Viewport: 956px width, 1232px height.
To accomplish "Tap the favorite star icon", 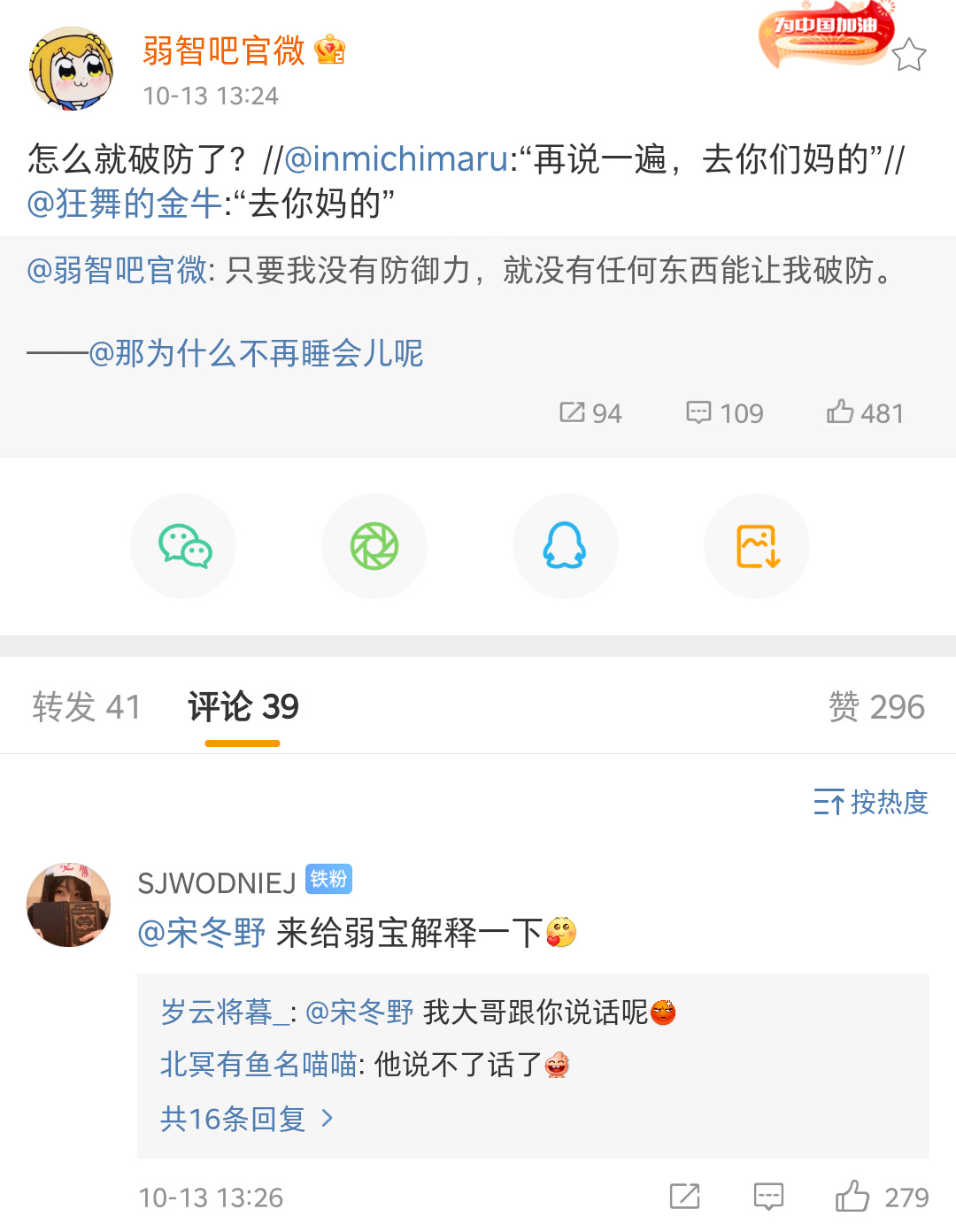I will click(x=908, y=56).
